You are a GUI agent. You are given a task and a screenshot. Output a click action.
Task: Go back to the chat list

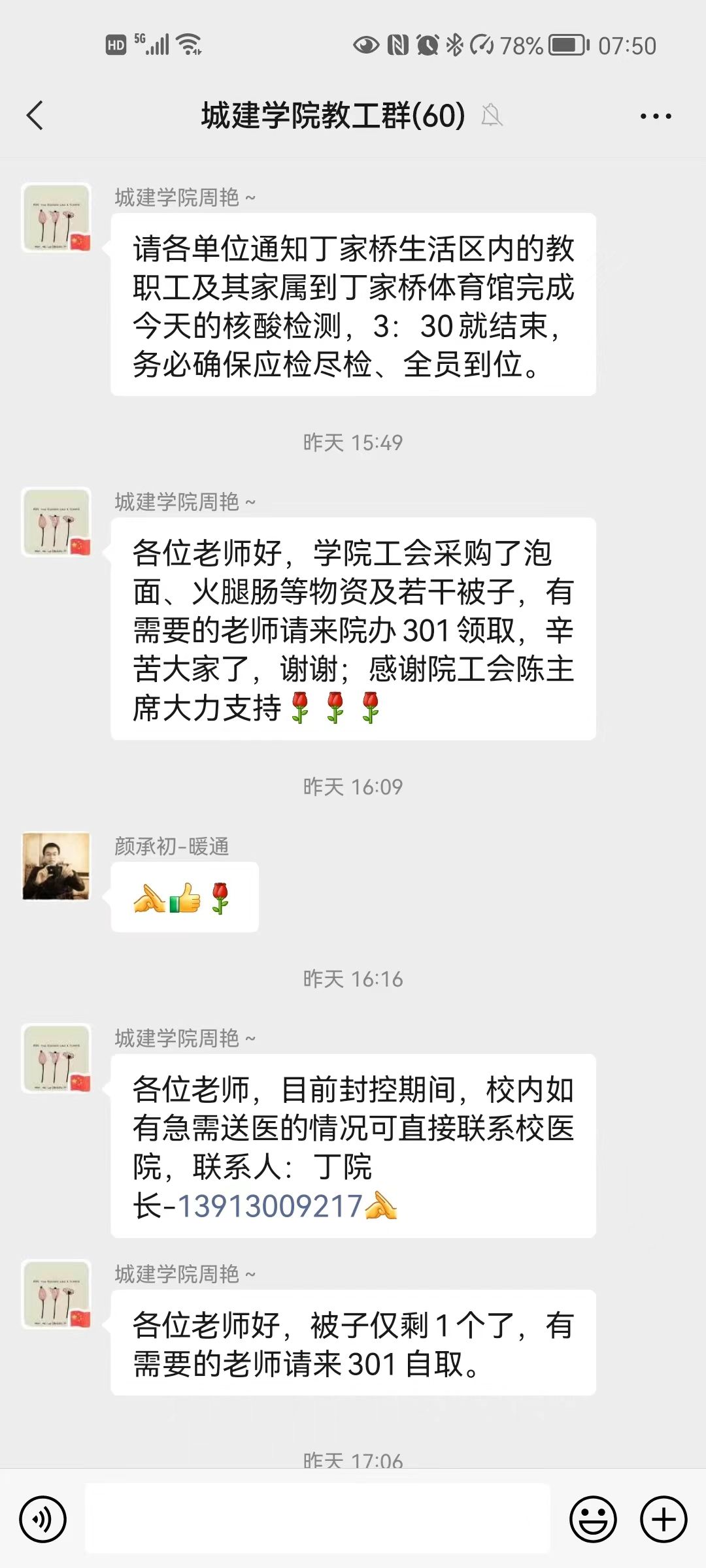pyautogui.click(x=35, y=116)
